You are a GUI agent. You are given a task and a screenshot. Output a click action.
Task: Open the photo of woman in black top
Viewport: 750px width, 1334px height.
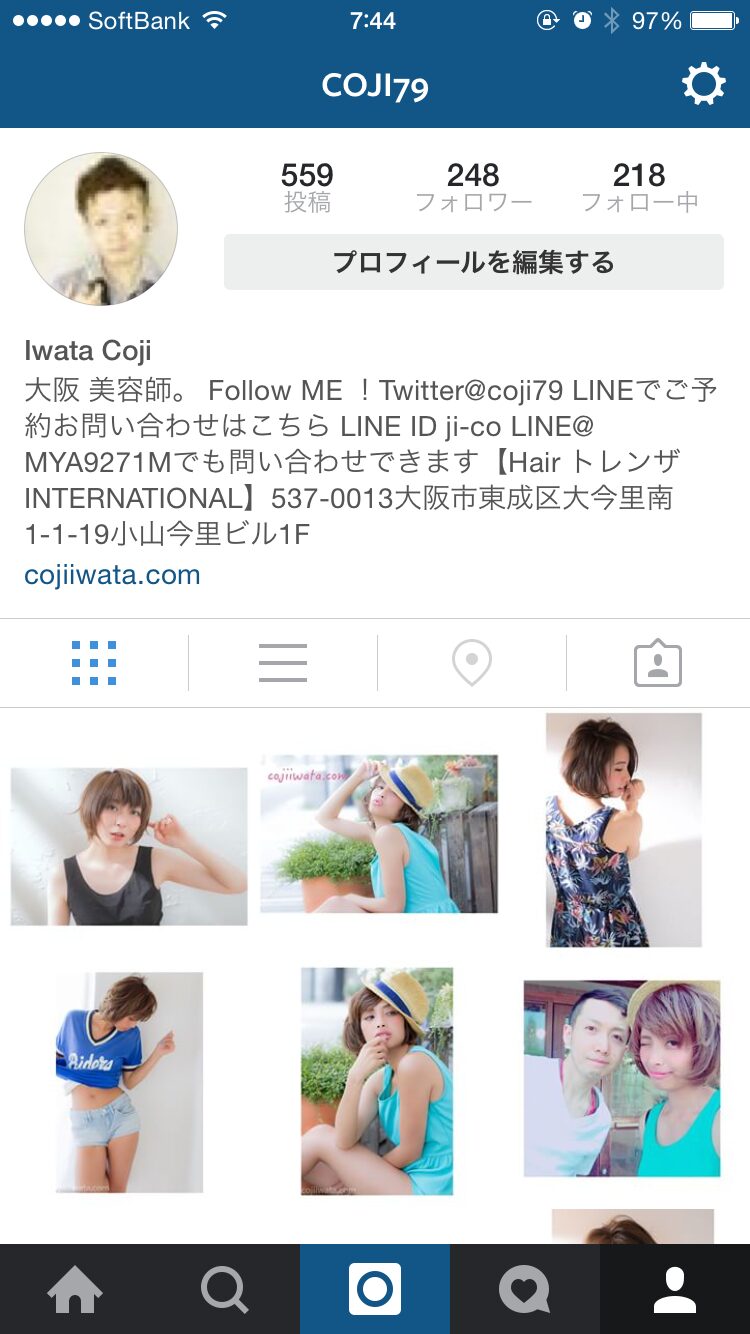(x=129, y=846)
